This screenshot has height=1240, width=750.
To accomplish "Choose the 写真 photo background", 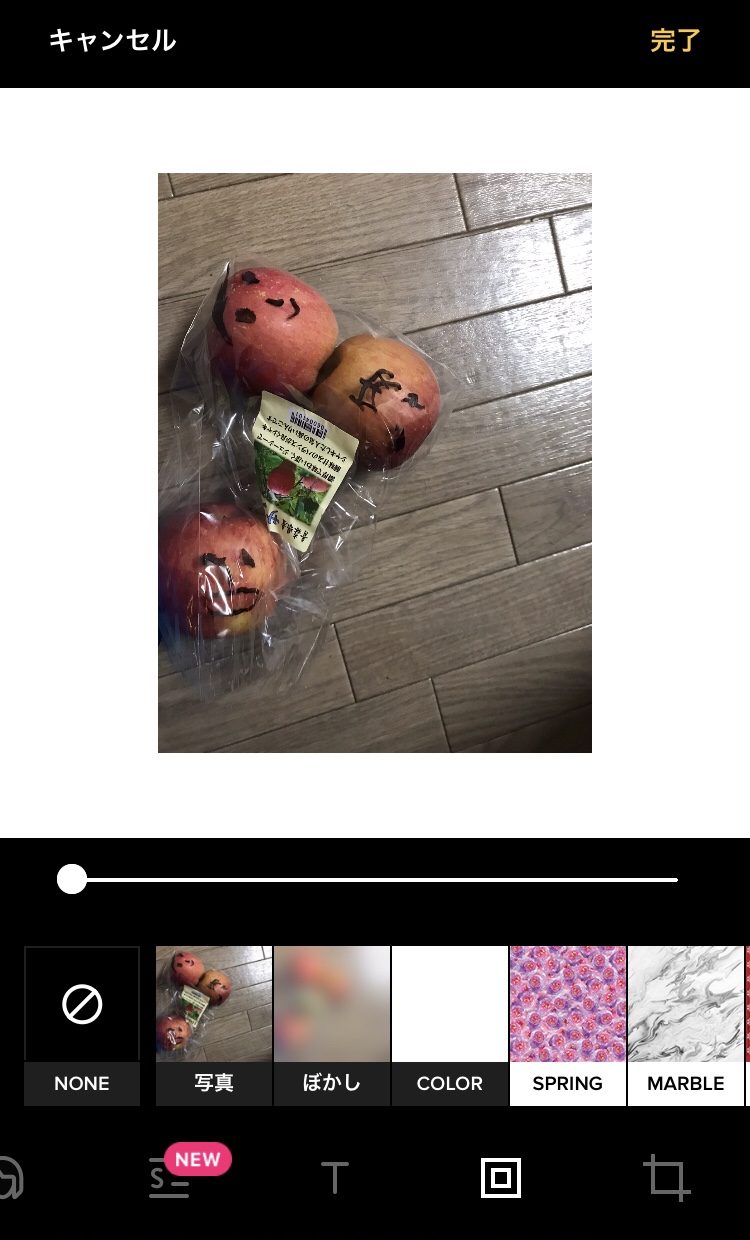I will click(214, 1025).
